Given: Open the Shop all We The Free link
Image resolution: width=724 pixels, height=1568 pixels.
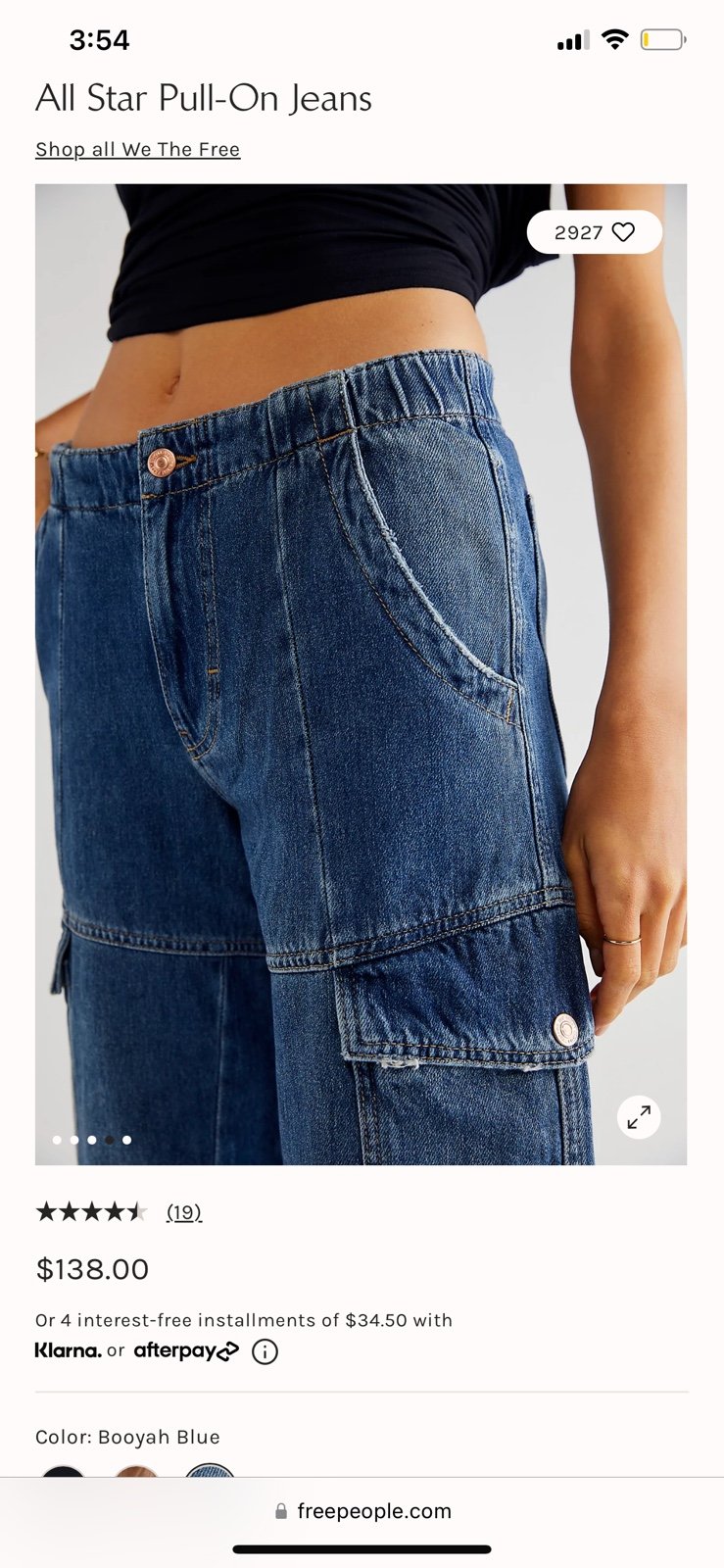Looking at the screenshot, I should pos(137,149).
